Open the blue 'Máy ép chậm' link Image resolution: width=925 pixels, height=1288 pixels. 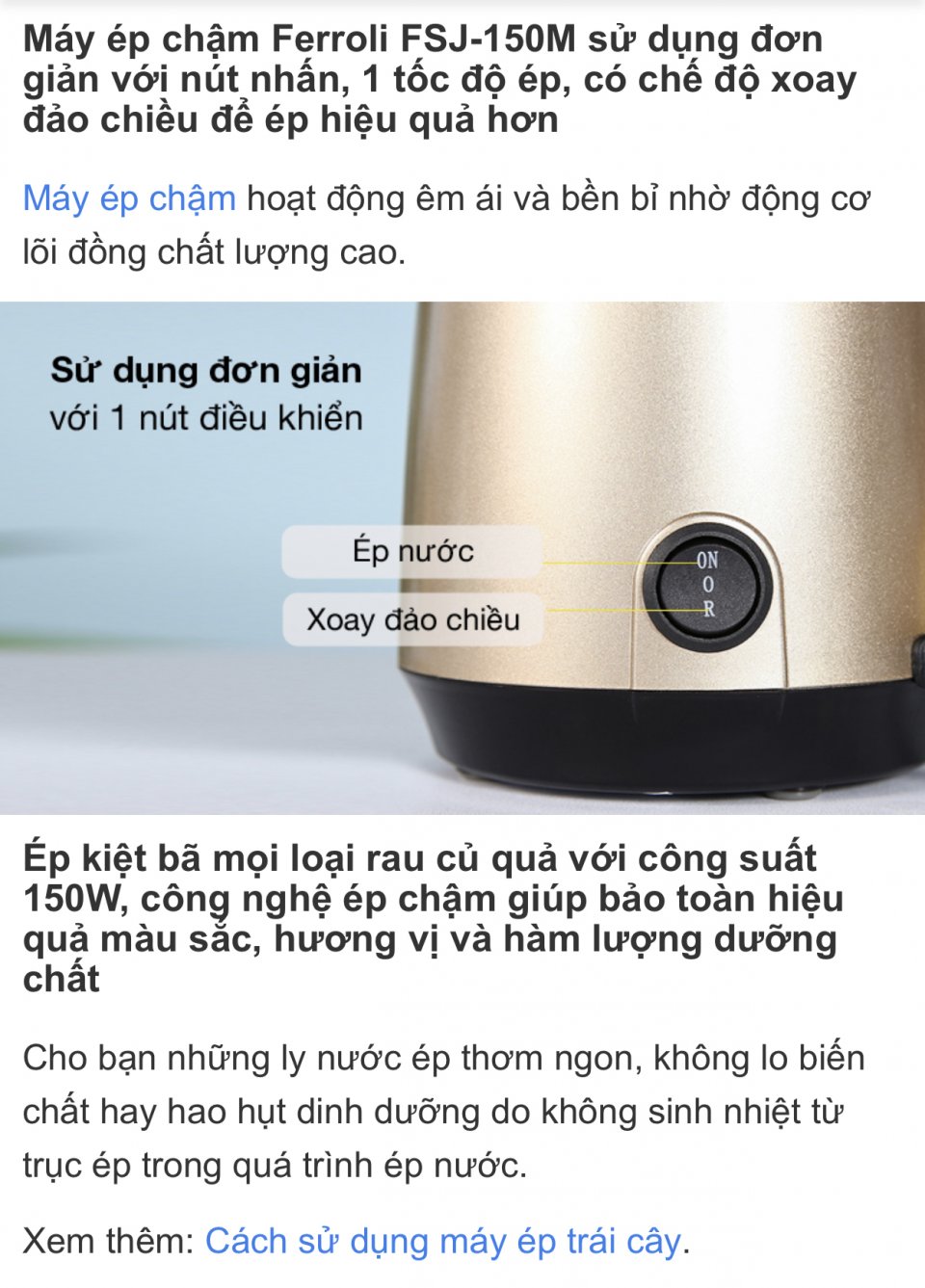click(x=129, y=198)
